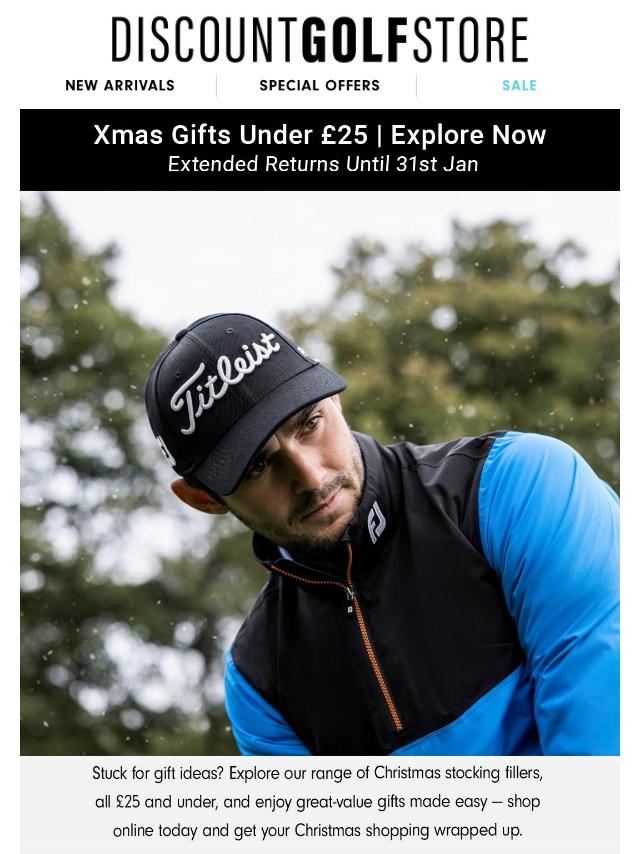Open the New Arrivals link
The width and height of the screenshot is (640, 854).
(x=120, y=85)
